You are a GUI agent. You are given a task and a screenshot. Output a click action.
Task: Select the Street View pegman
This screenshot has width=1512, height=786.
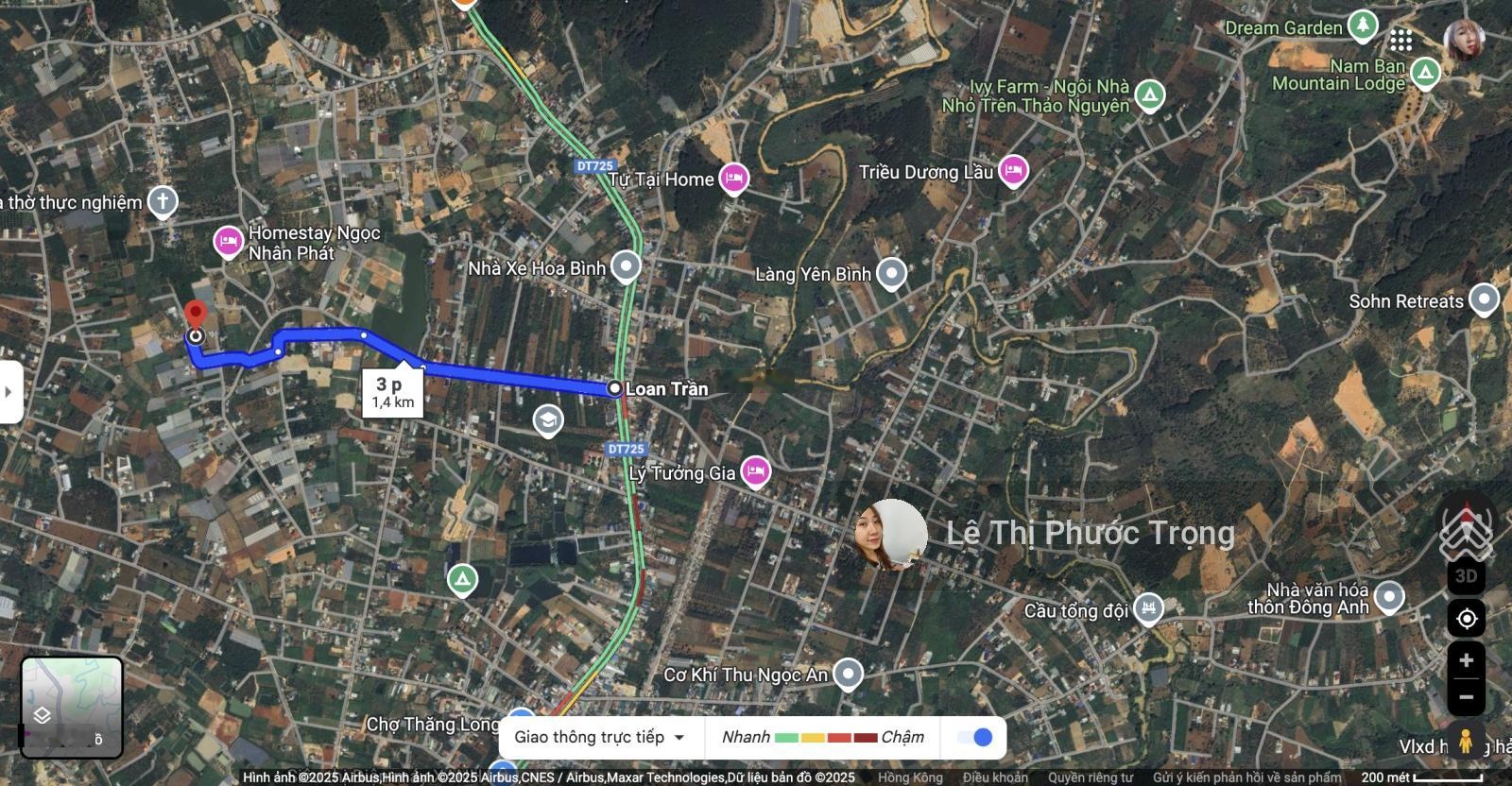point(1466,741)
